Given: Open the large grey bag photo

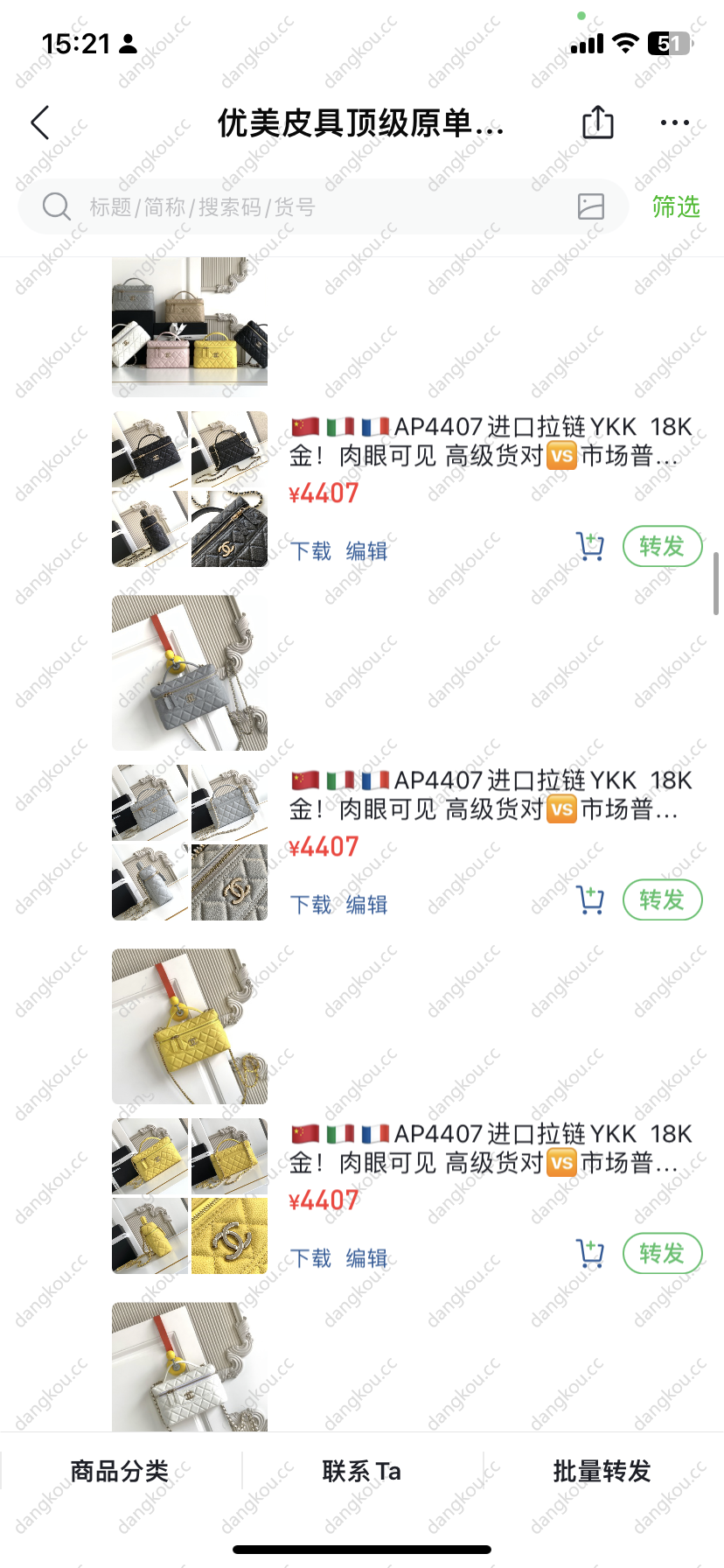Looking at the screenshot, I should click(x=190, y=673).
